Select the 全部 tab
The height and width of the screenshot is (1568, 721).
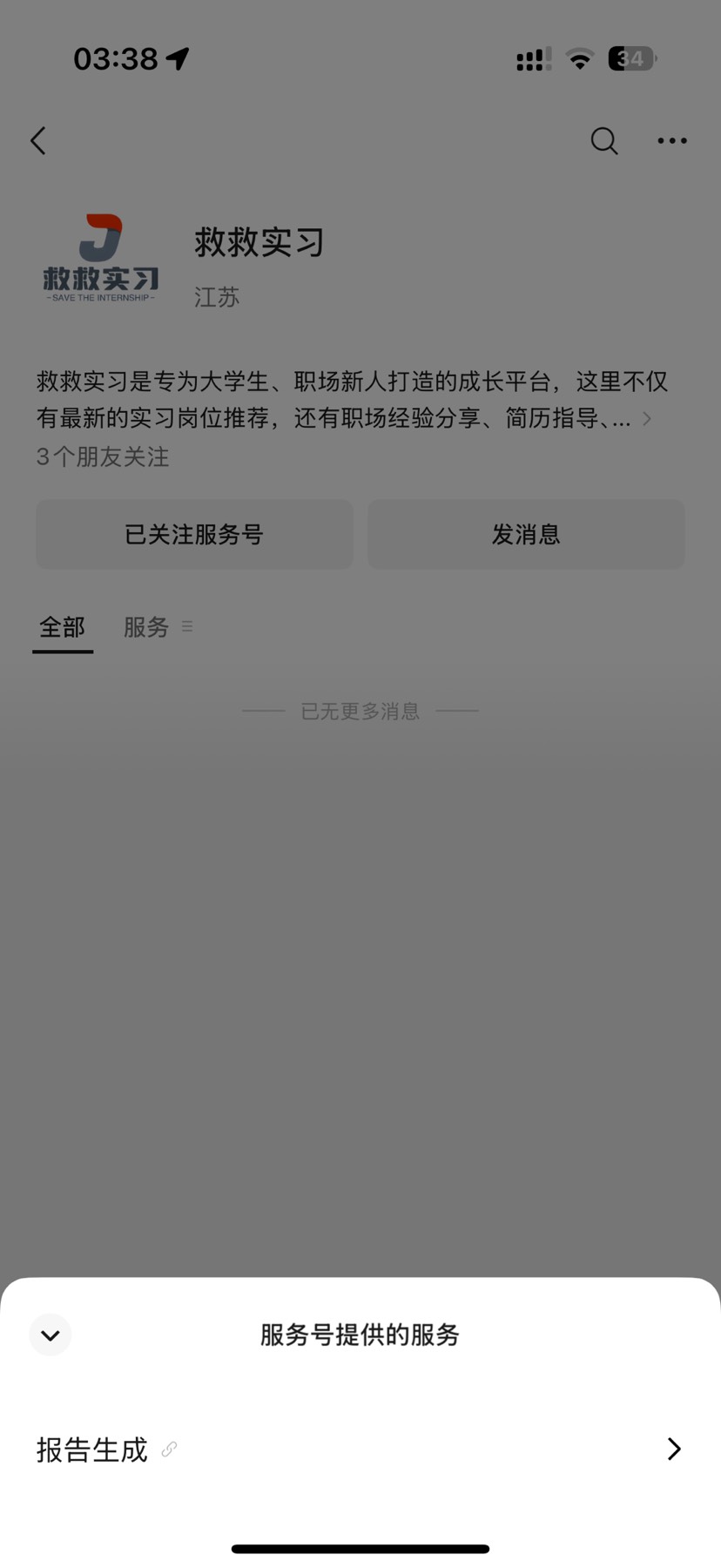pyautogui.click(x=62, y=627)
